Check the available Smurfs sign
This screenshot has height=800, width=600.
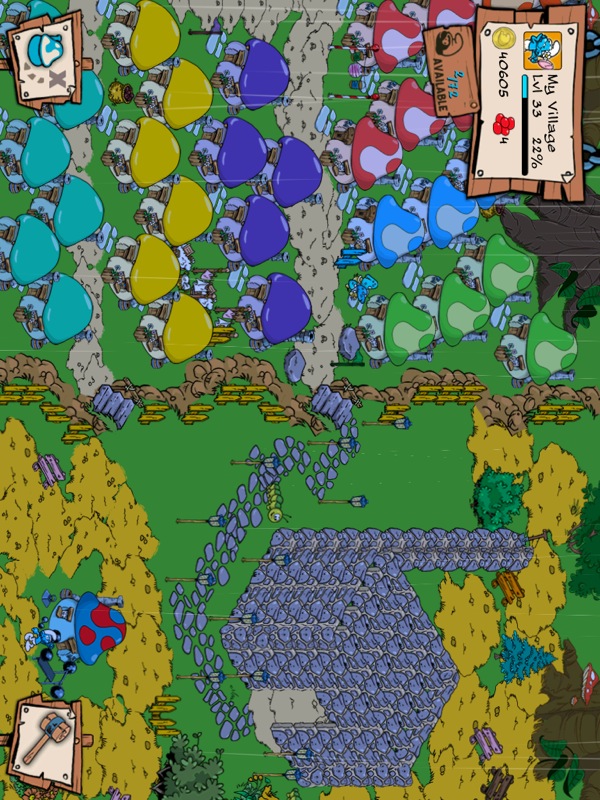[x=449, y=71]
